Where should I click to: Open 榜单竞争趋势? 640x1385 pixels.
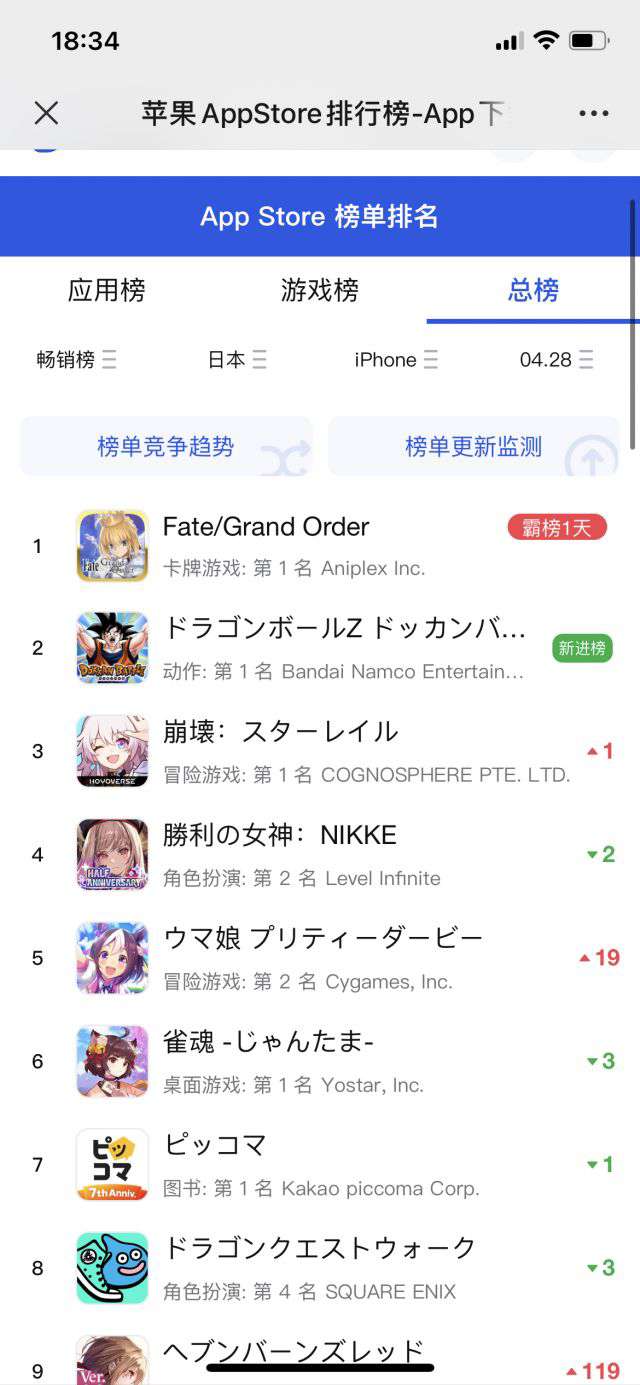click(x=166, y=446)
